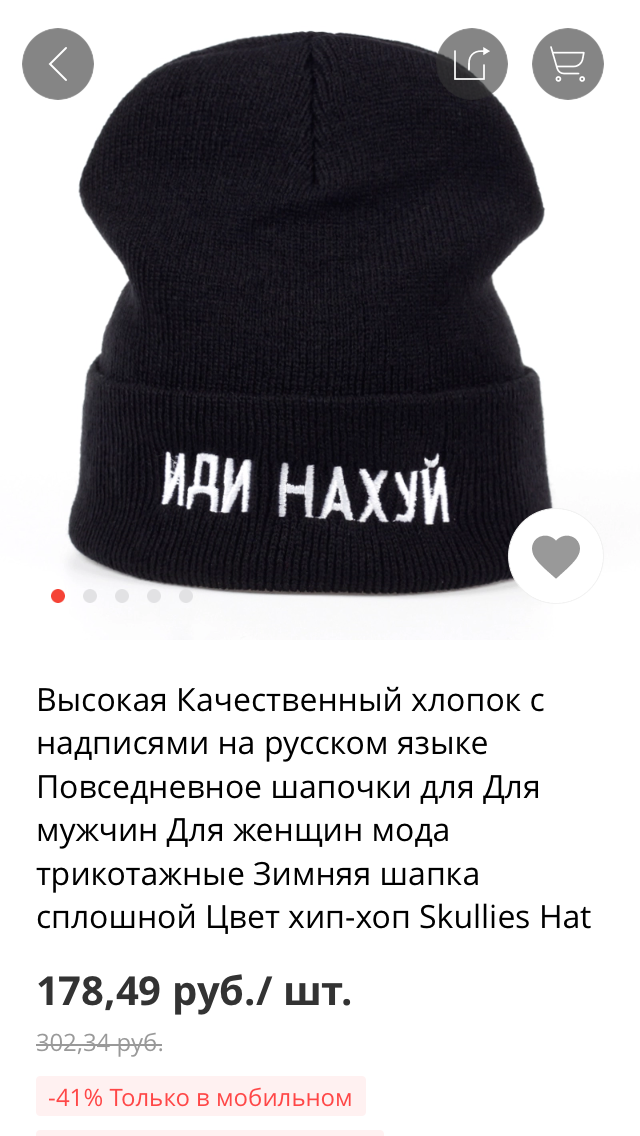Share this beanie product
640x1136 pixels.
(472, 64)
